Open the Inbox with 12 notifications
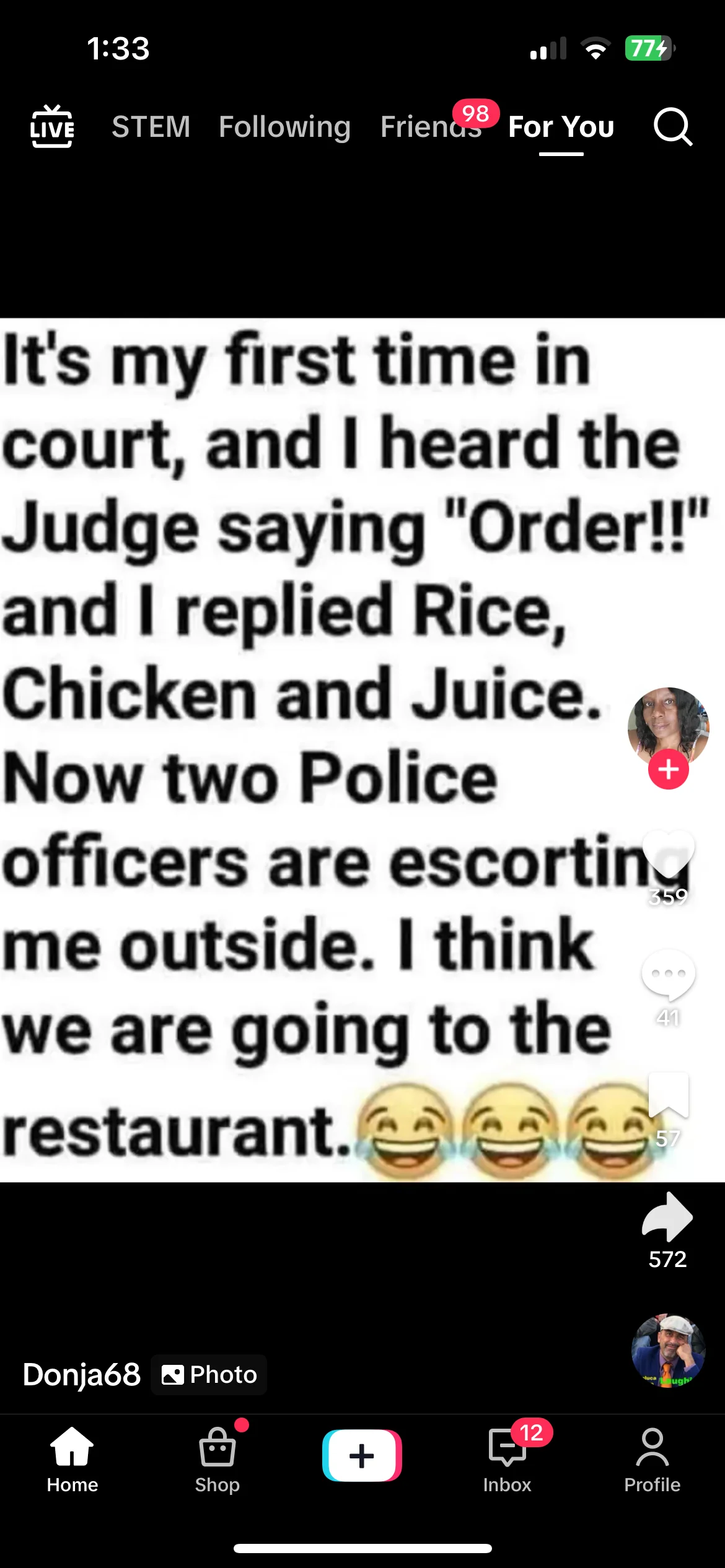This screenshot has width=725, height=1568. pyautogui.click(x=507, y=1459)
